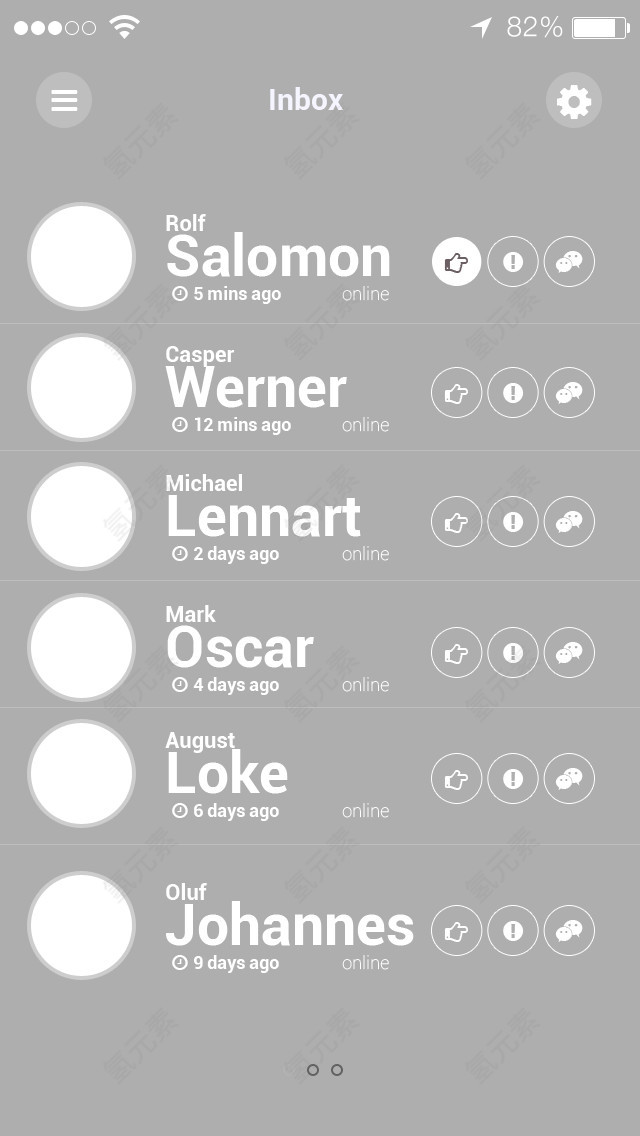Tap the alert icon for Michael Lennart
Screen dimensions: 640x1136
[513, 522]
